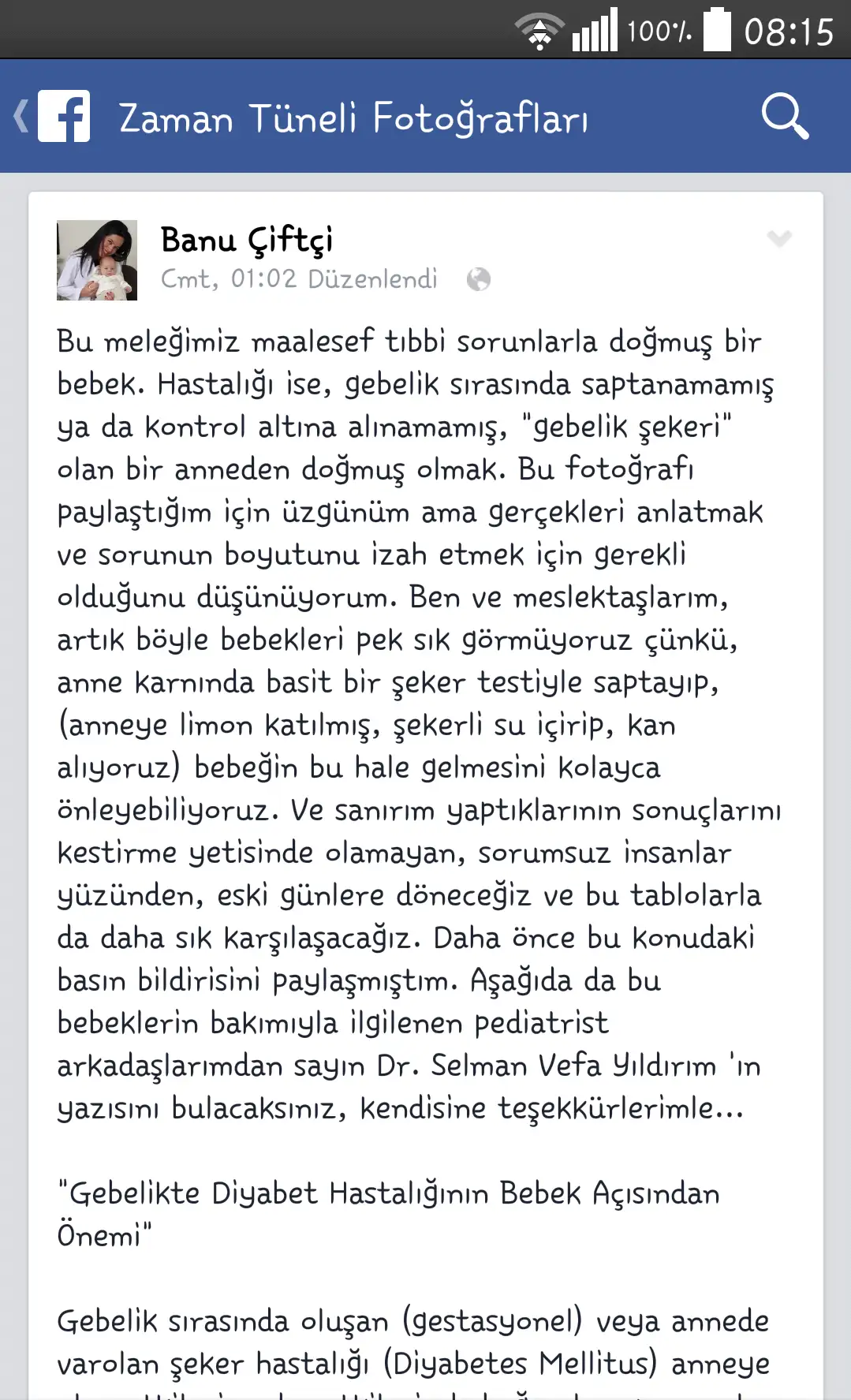851x1400 pixels.
Task: Expand the post options chevron
Action: pos(778,238)
